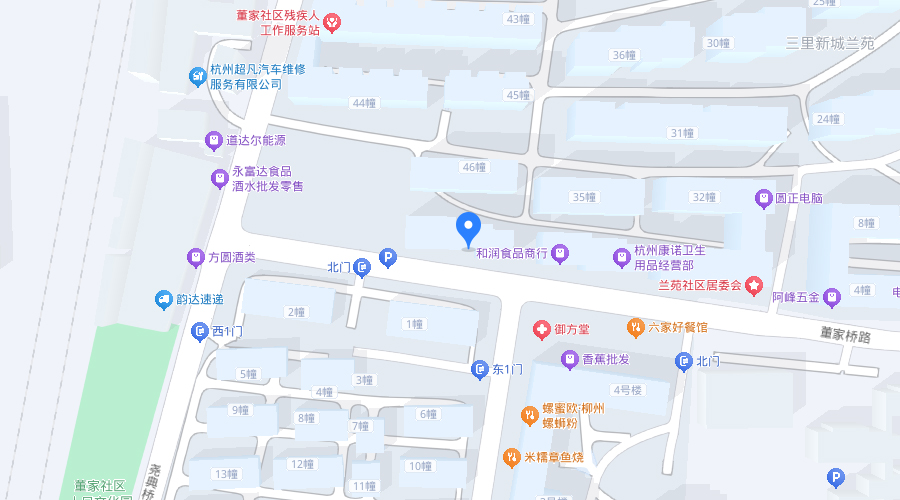Select 永富达食品酒水批发零售 marker
The width and height of the screenshot is (900, 500).
[219, 179]
